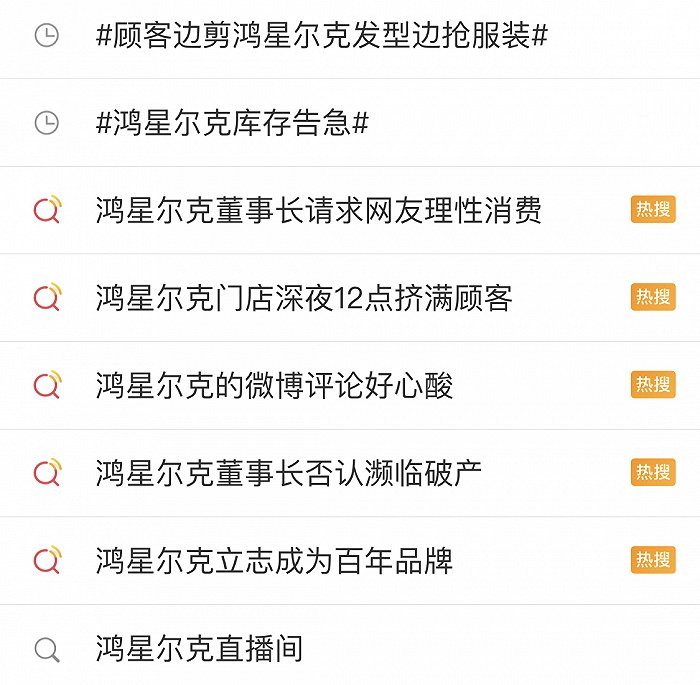Tap the suggestion 鸿星尔克门店深夜12点挤满顾客
700x685 pixels.
tap(304, 297)
